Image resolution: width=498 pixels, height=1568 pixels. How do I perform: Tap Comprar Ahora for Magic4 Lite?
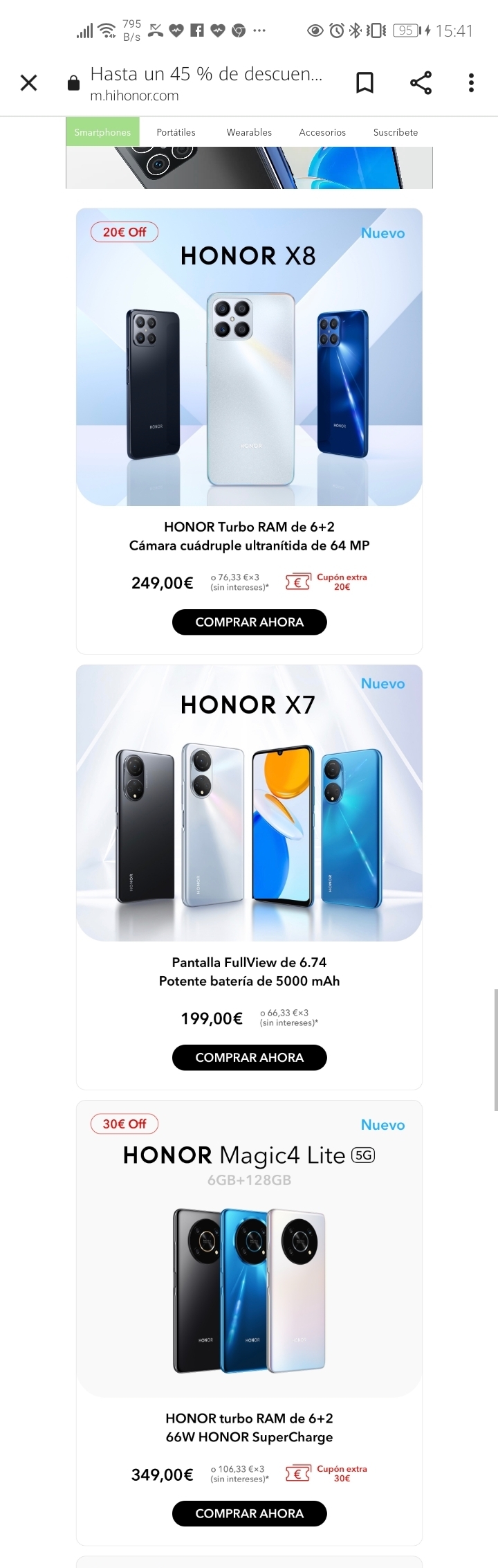[x=249, y=1513]
